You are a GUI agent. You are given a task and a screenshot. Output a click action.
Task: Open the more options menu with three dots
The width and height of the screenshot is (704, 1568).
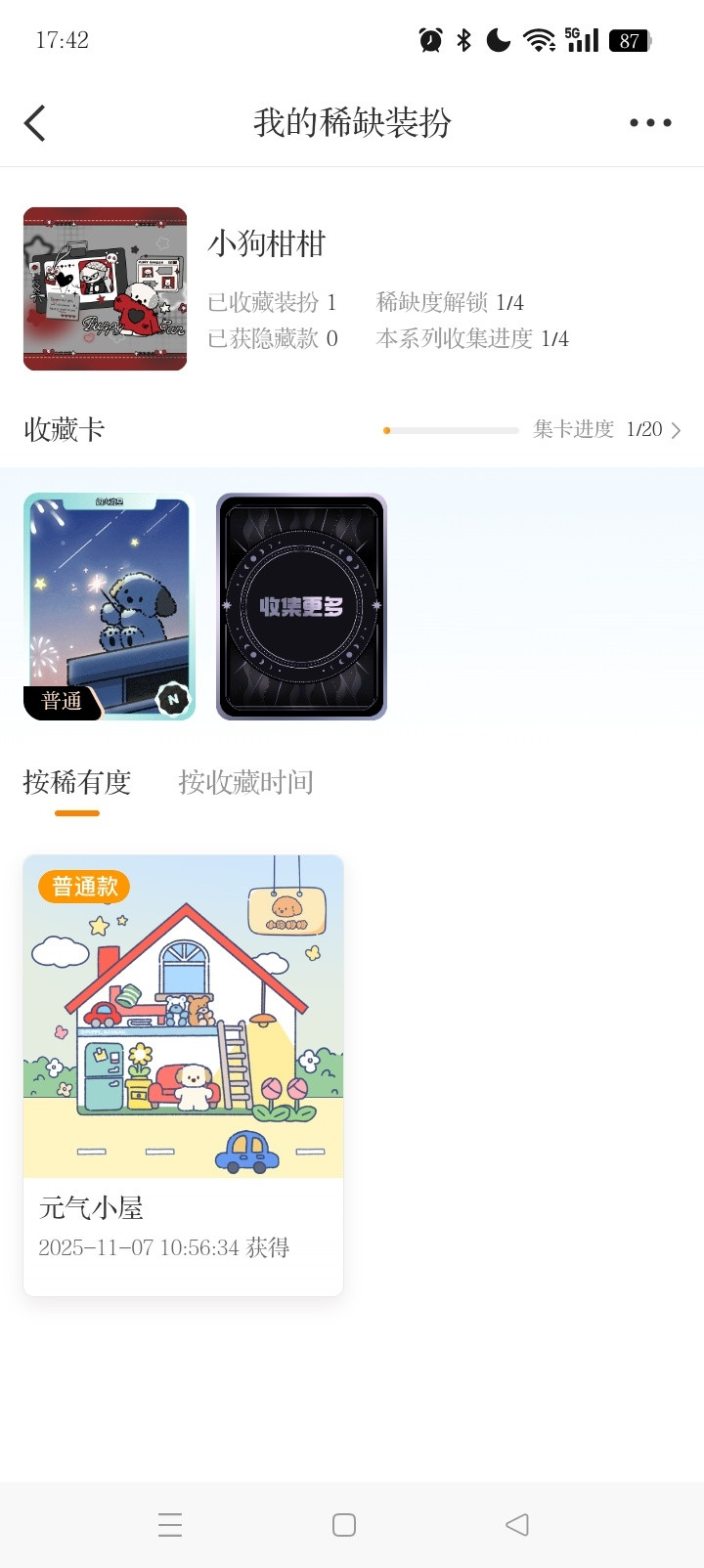(x=649, y=122)
